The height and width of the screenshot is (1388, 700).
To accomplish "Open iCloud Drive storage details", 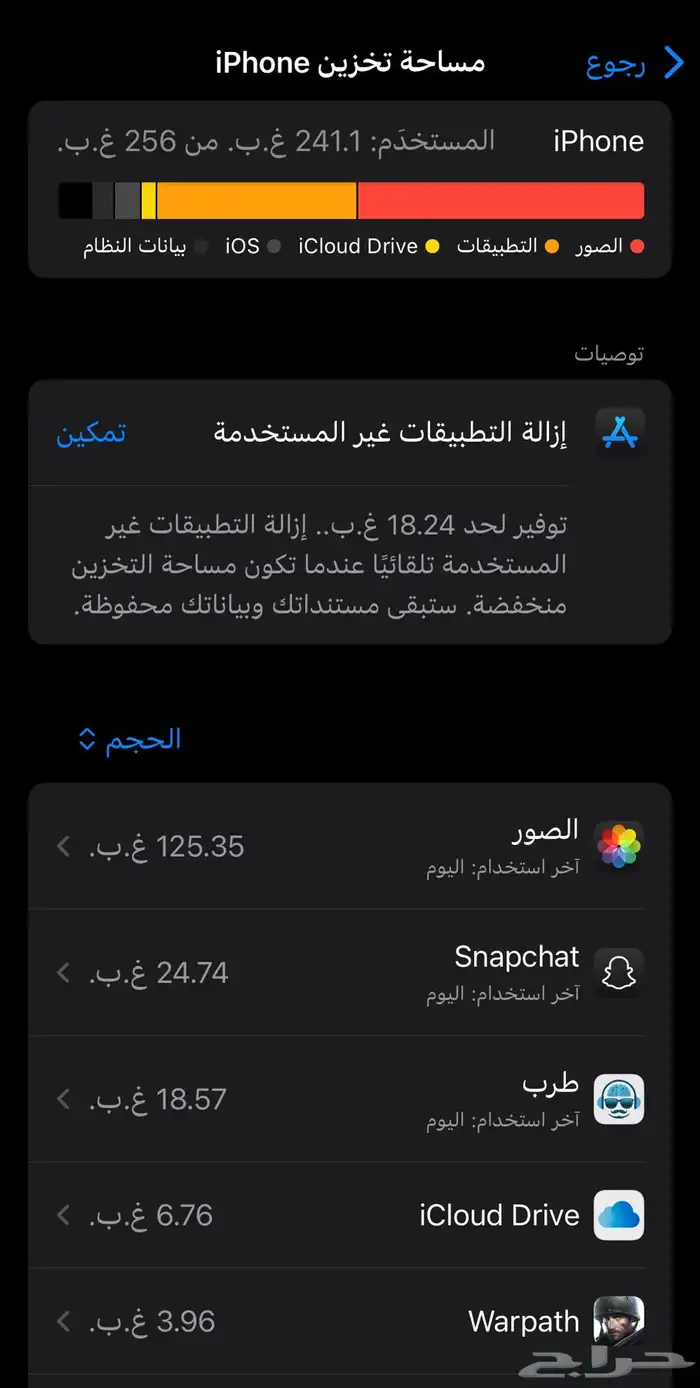I will click(350, 1215).
